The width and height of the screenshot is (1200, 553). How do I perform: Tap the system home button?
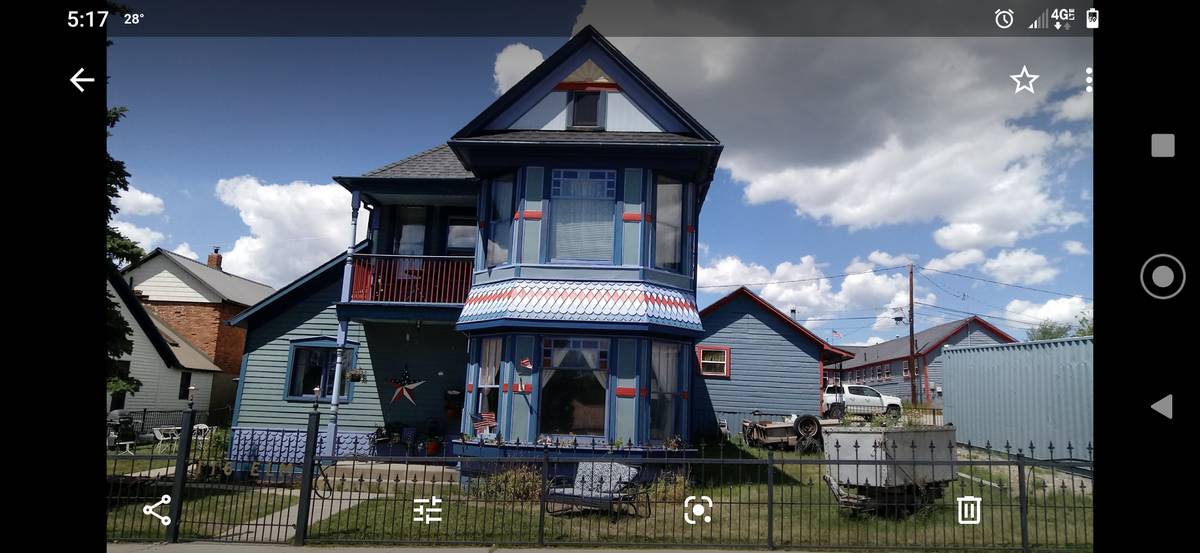tap(1162, 276)
